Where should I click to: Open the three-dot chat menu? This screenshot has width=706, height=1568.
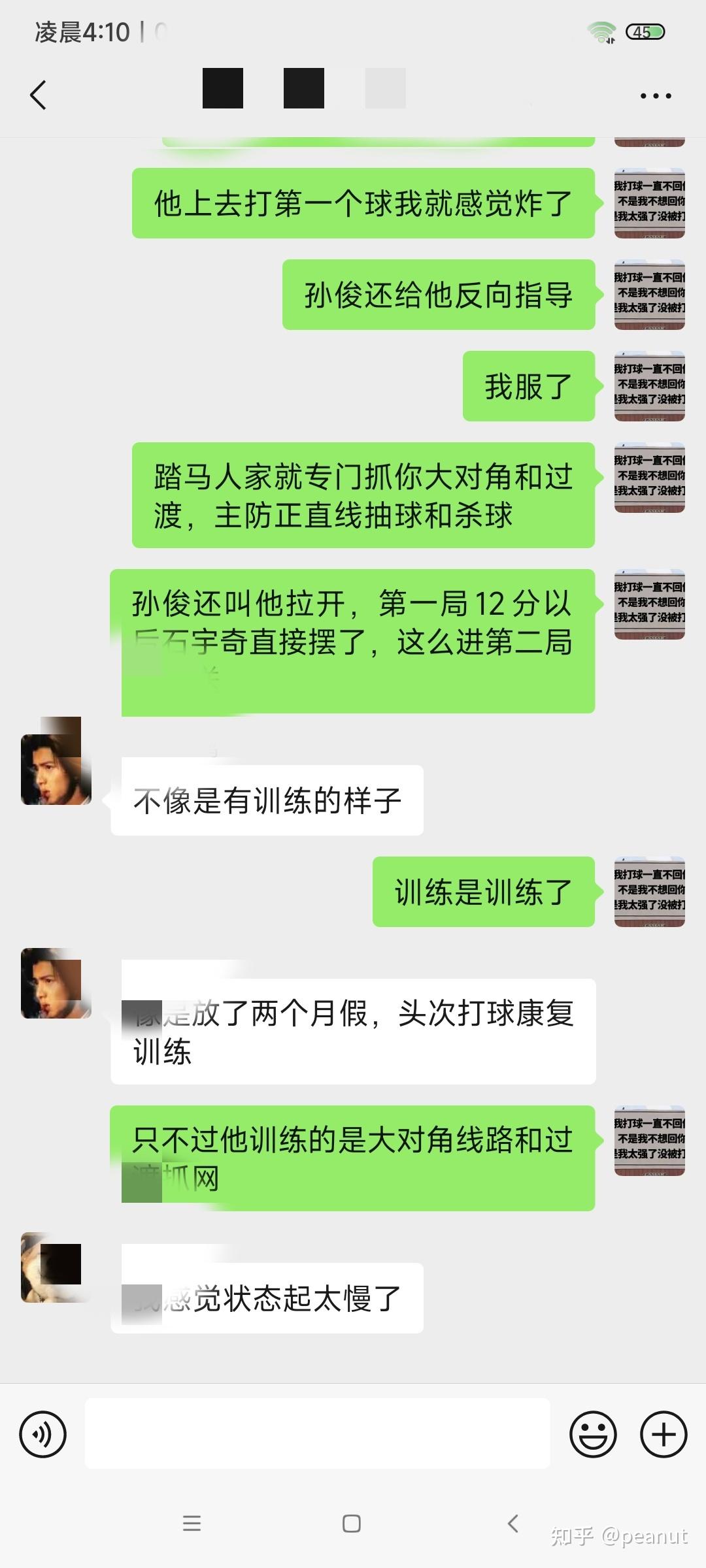click(x=655, y=96)
